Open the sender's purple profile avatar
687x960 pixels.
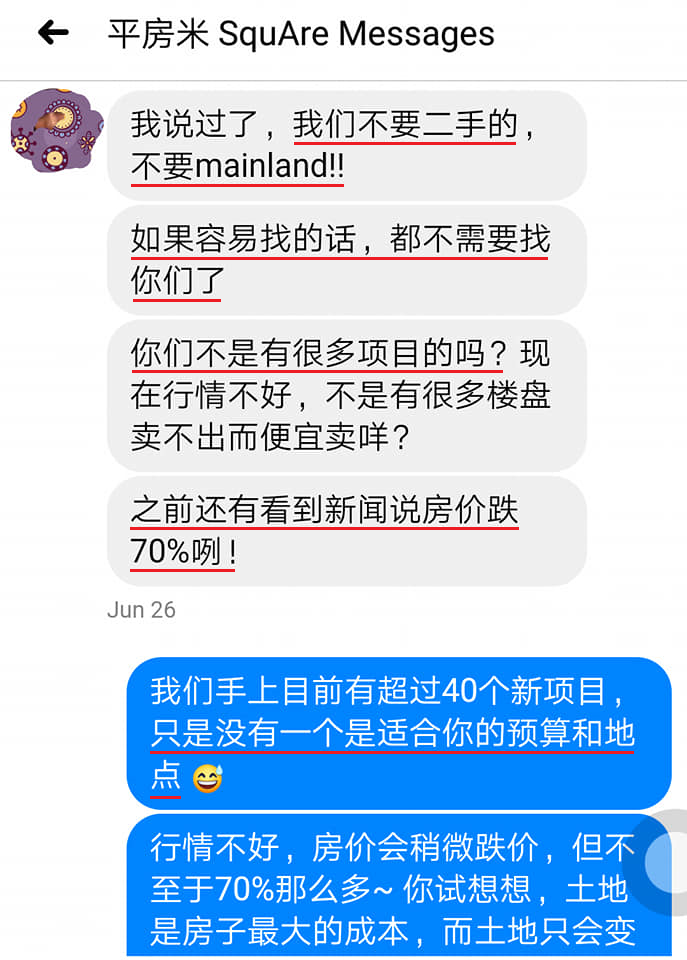point(56,128)
